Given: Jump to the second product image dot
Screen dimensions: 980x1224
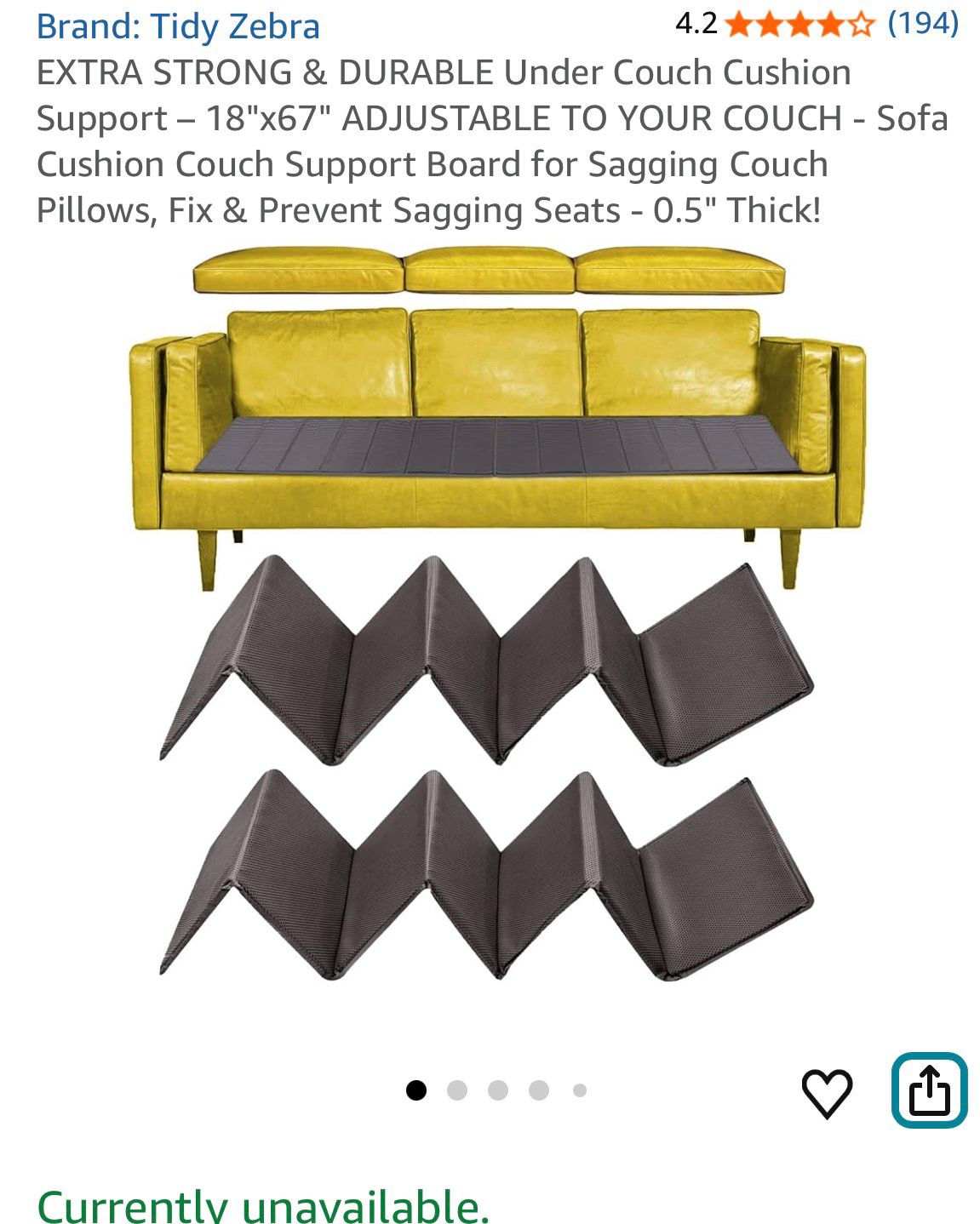Looking at the screenshot, I should [x=457, y=1090].
